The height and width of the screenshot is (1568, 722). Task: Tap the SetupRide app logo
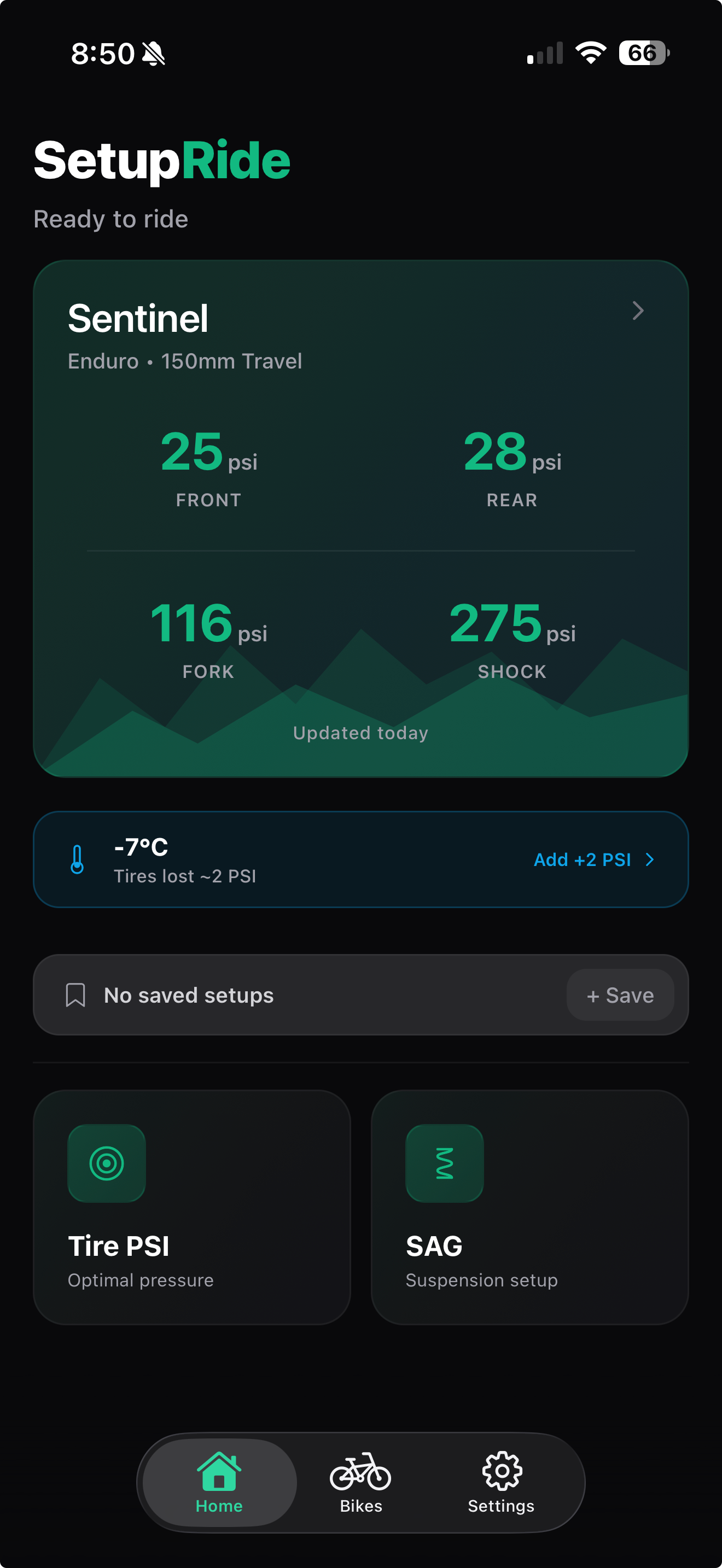(162, 160)
